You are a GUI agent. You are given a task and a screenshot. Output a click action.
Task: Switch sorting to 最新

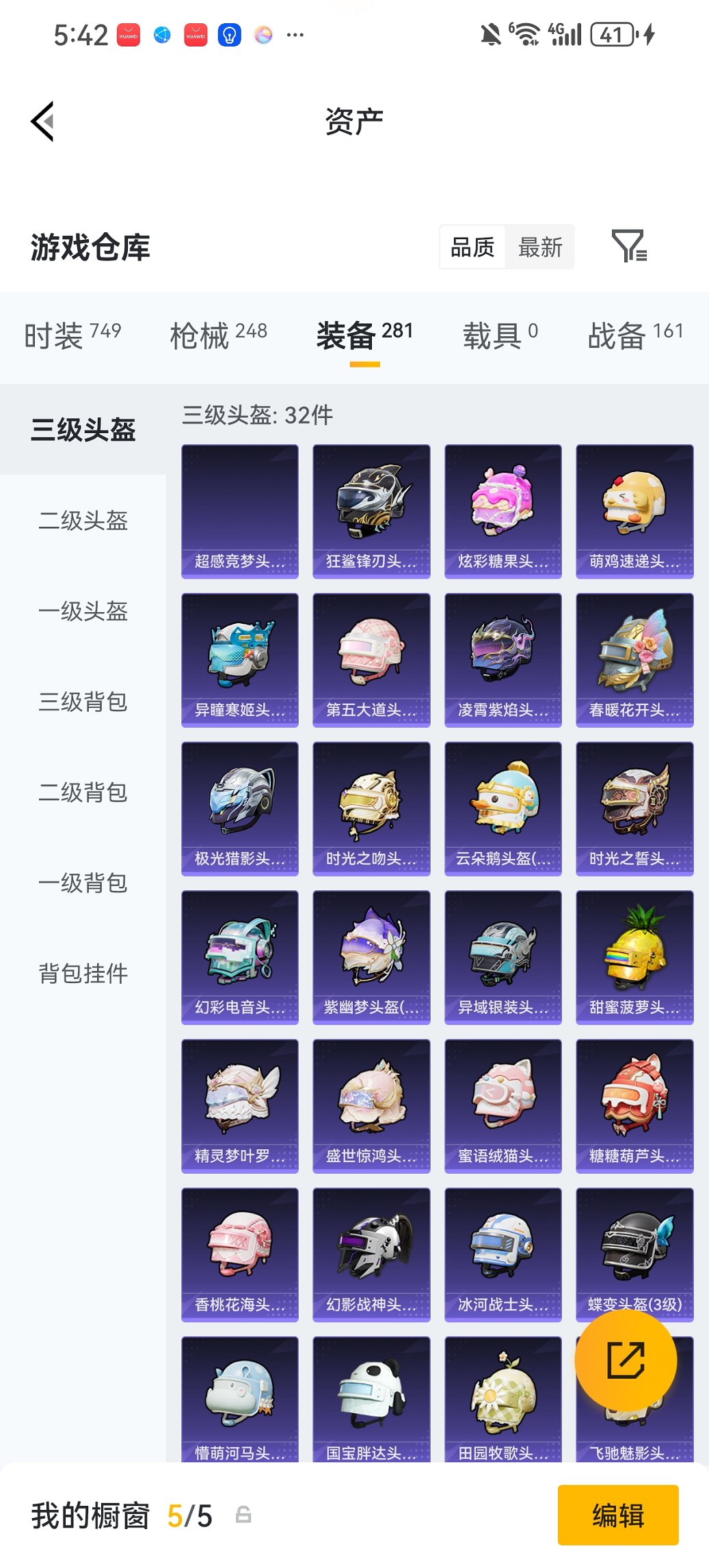tap(540, 247)
